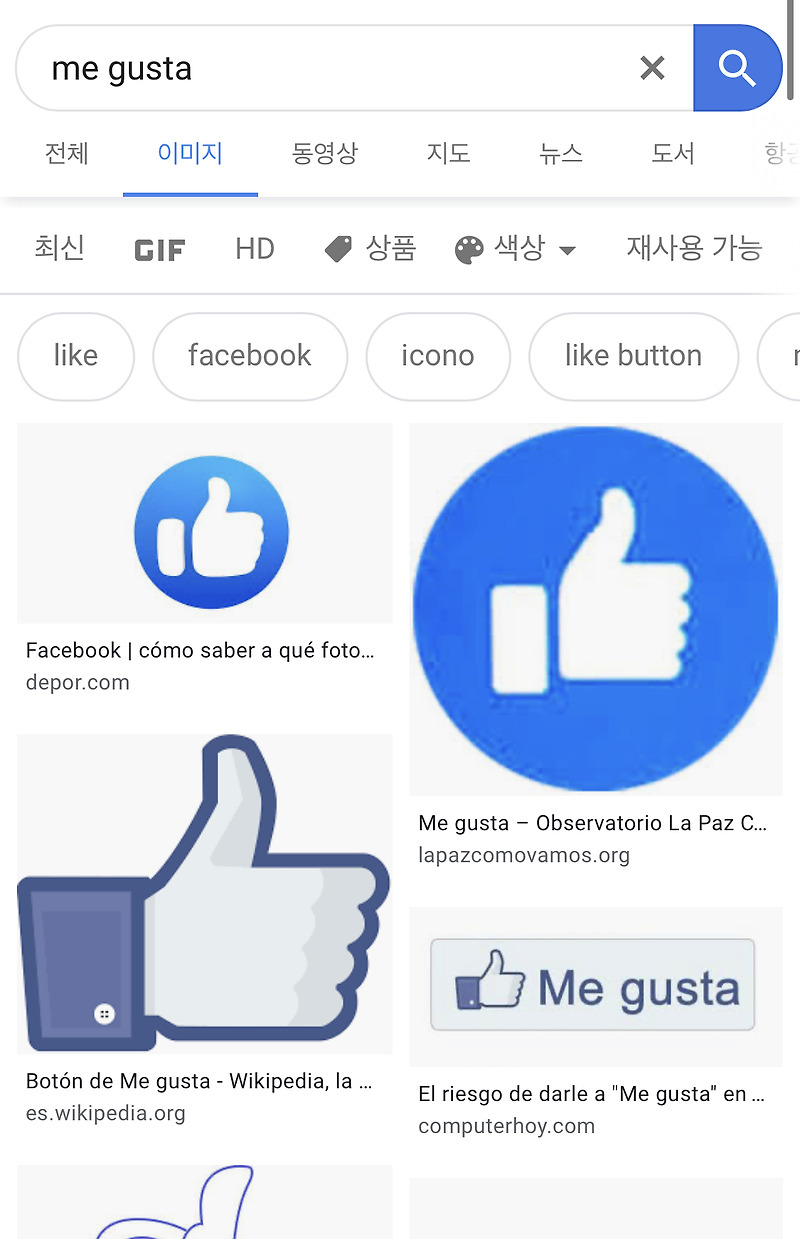Tap the icono refinement chip
The height and width of the screenshot is (1239, 800).
coord(437,356)
